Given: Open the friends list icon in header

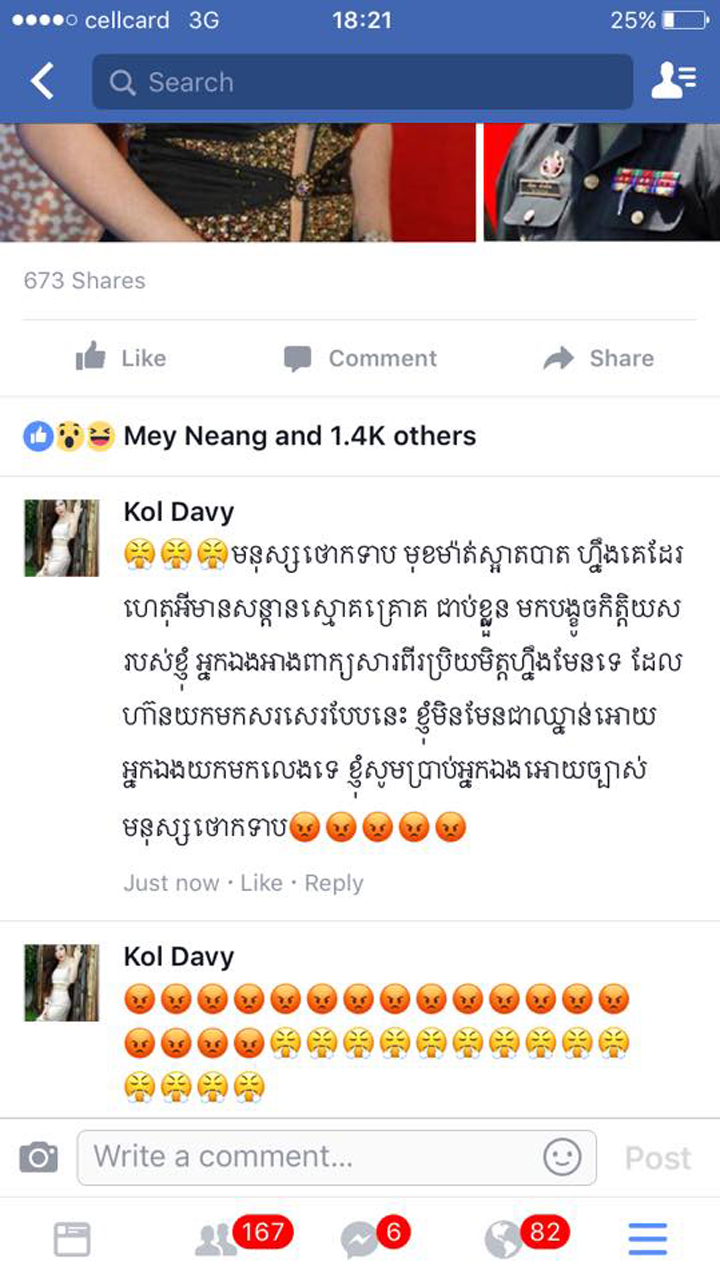Looking at the screenshot, I should 673,82.
